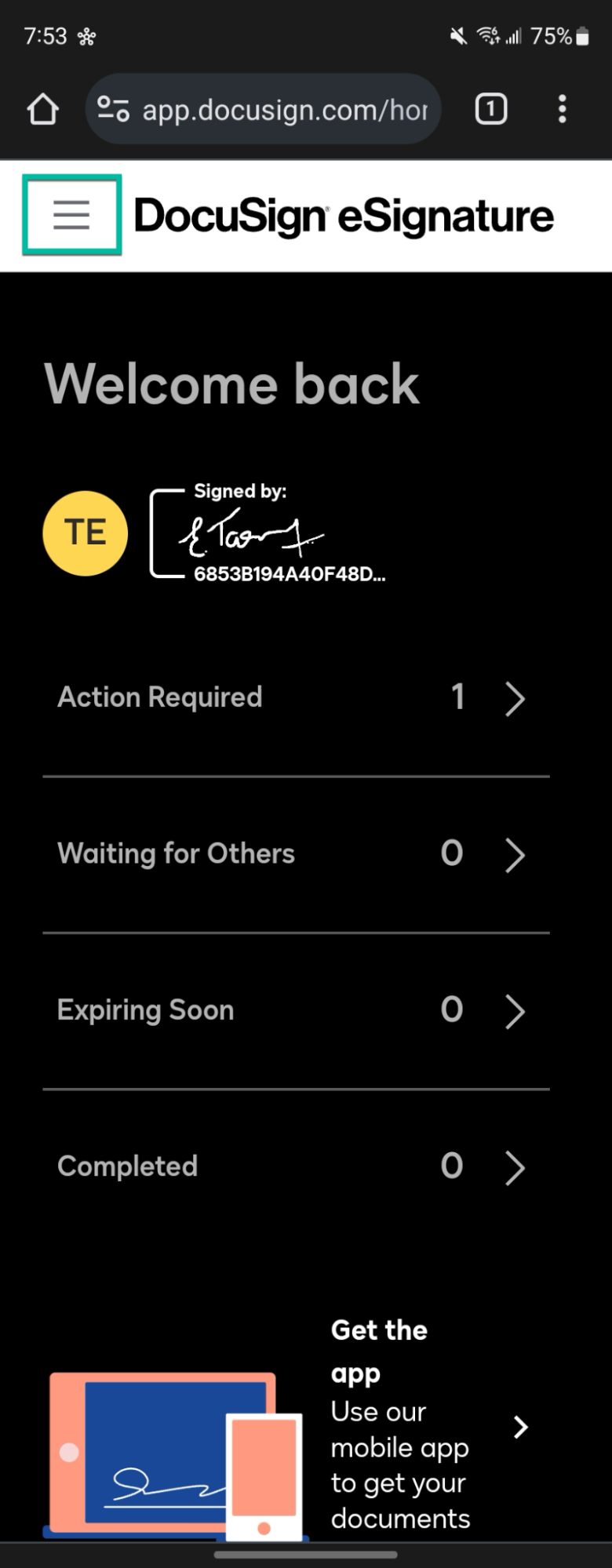Tap the battery indicator showing 75%
Viewport: 612px width, 1568px height.
click(x=559, y=35)
